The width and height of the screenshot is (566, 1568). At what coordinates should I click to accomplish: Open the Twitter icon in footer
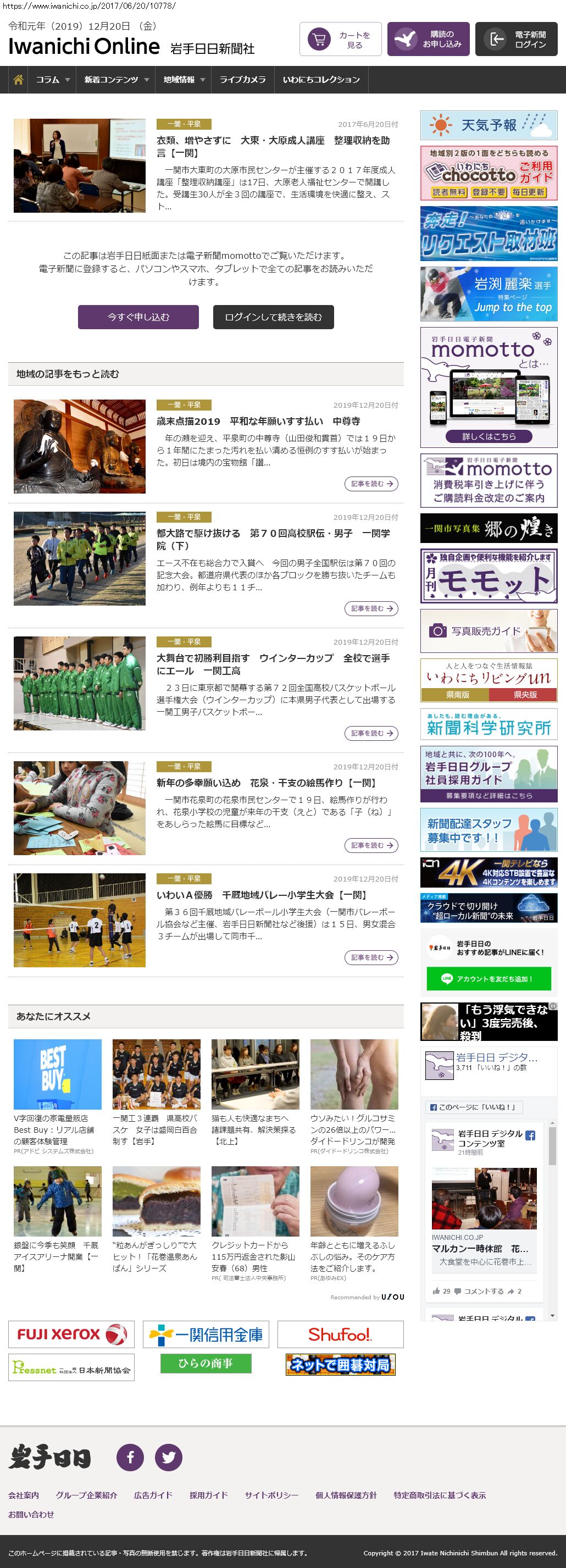click(169, 1457)
